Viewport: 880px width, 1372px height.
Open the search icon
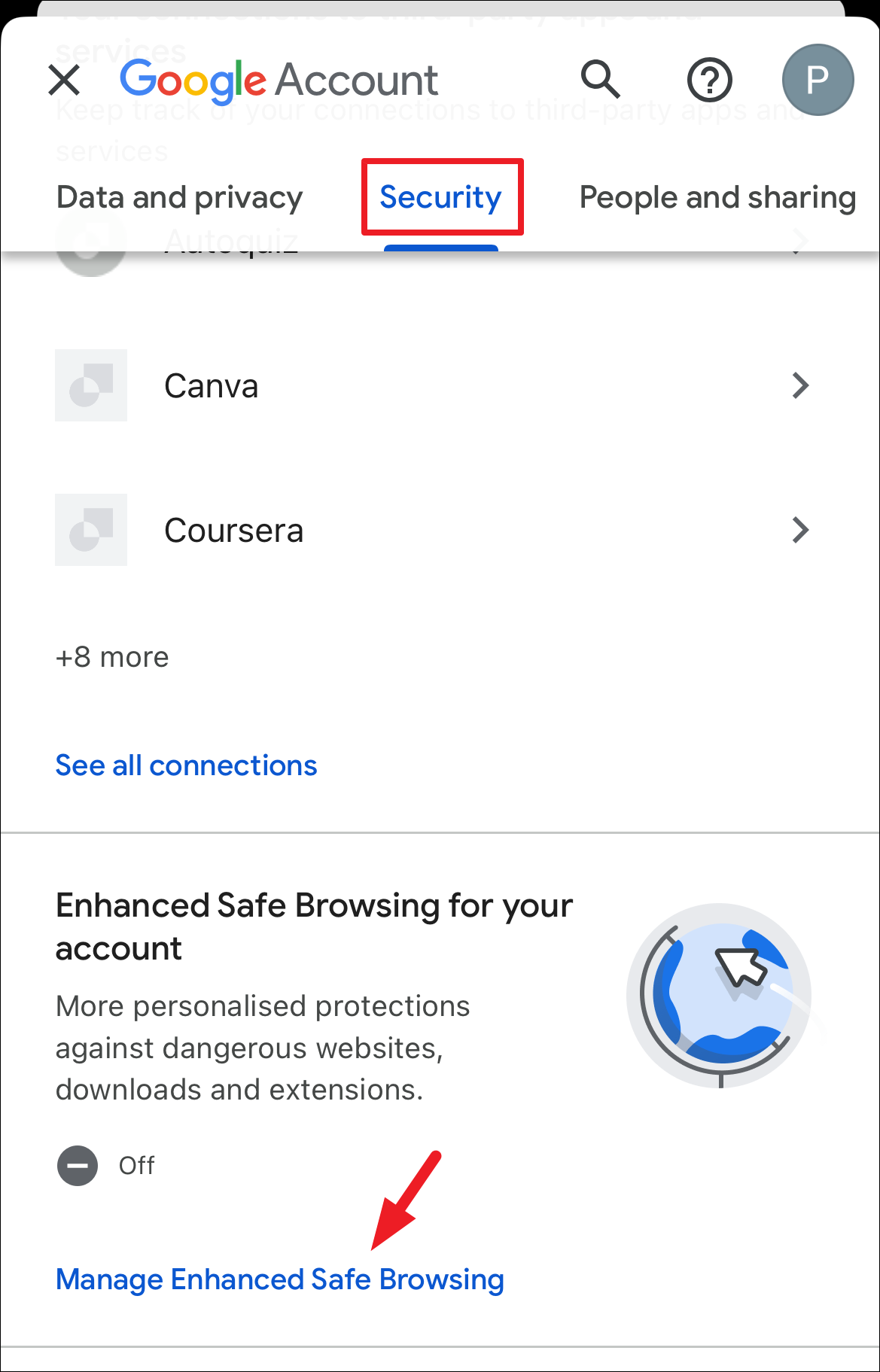(600, 79)
